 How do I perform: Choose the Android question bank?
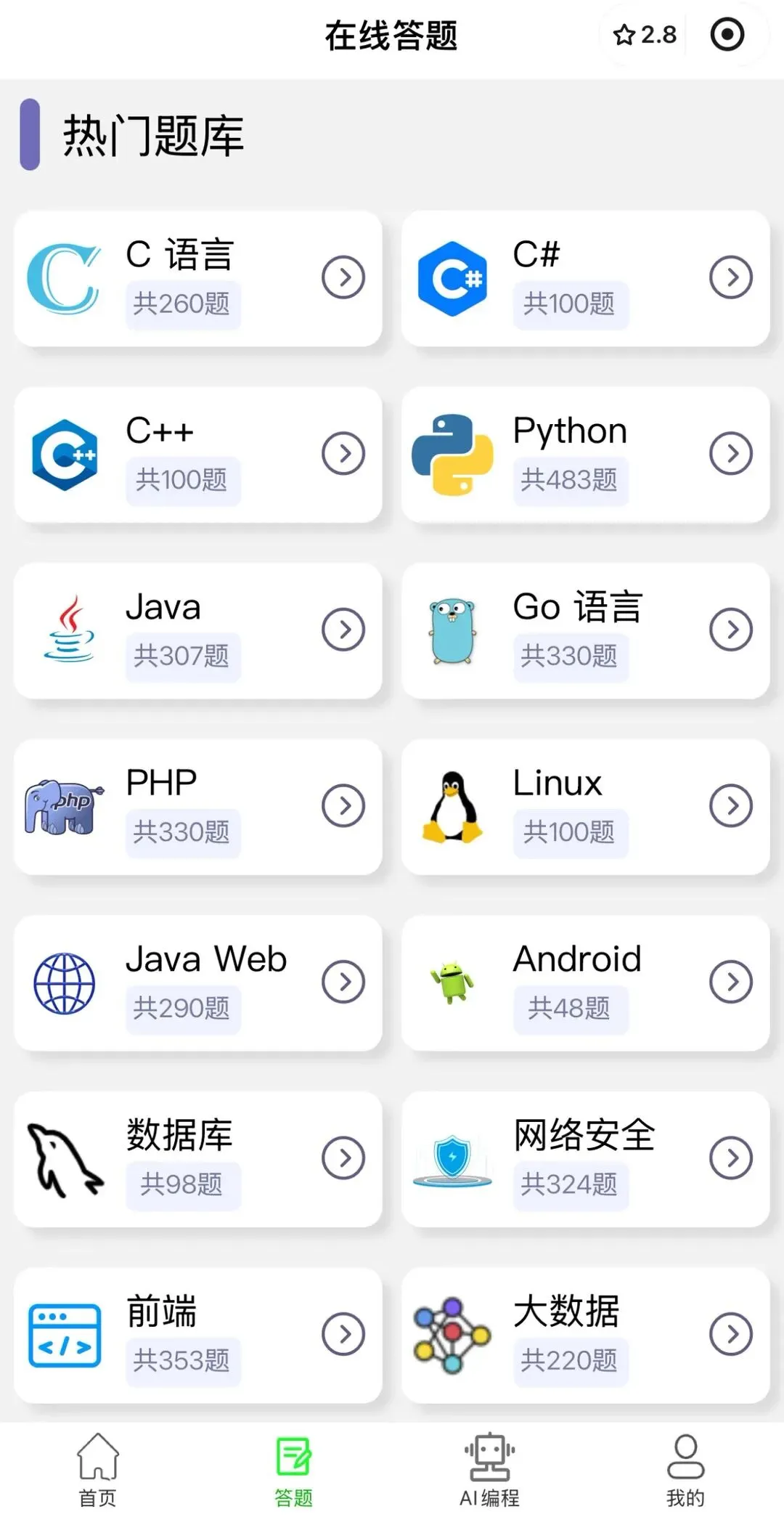585,983
